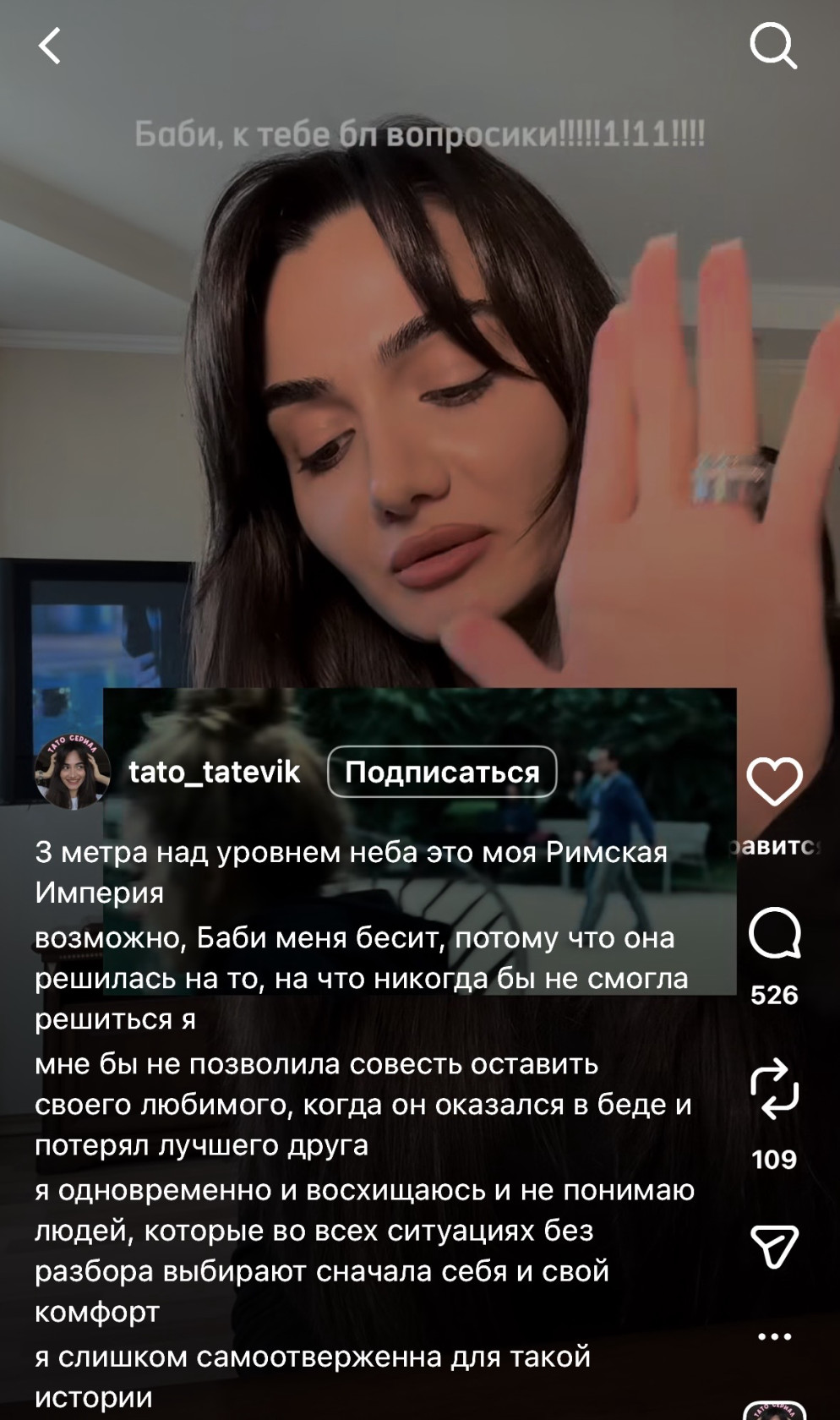Image resolution: width=840 pixels, height=1420 pixels.
Task: Tap the profile avatar of tato_tatevik
Action: click(74, 770)
